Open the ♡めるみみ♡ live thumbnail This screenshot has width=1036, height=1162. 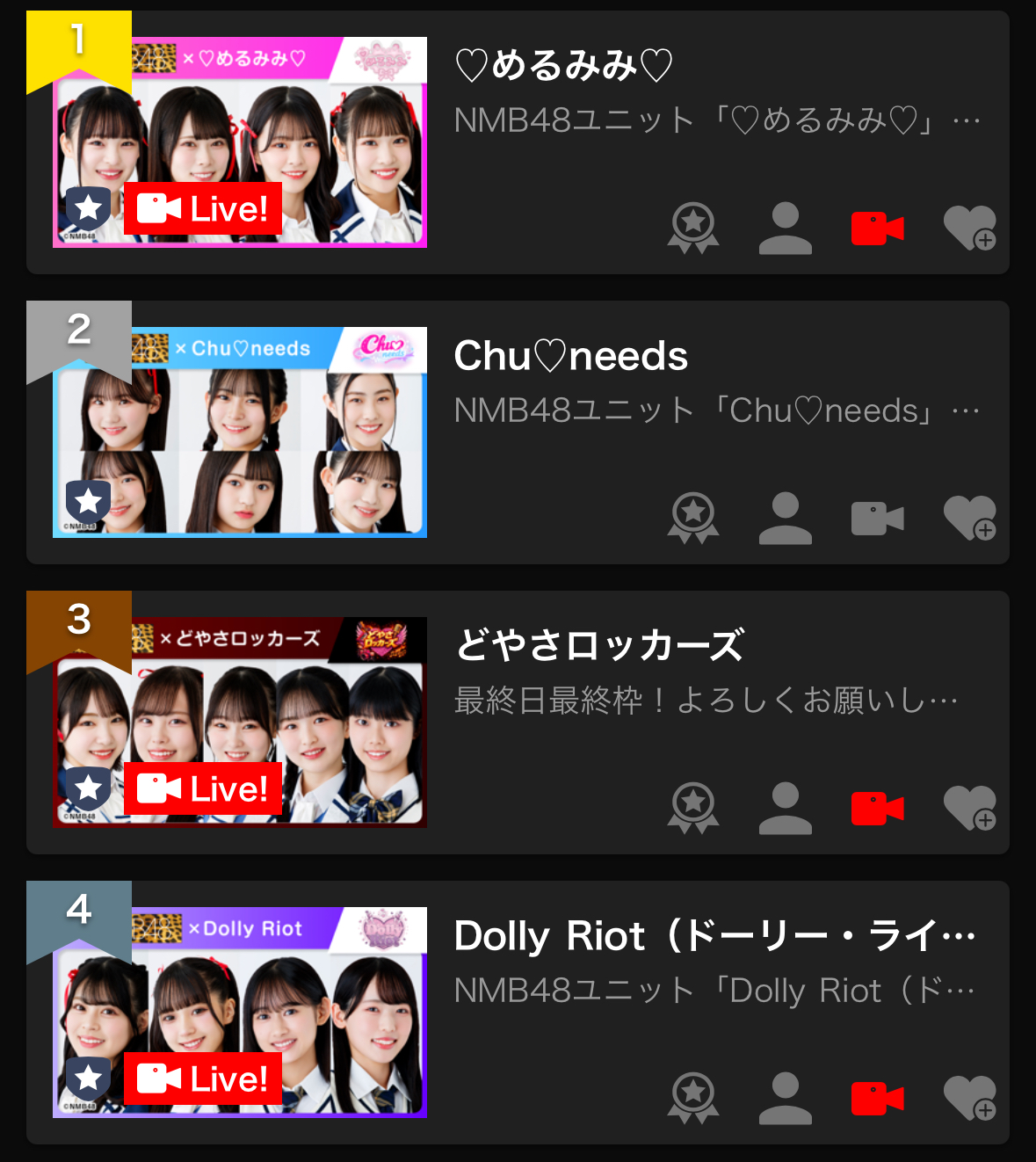tap(240, 142)
